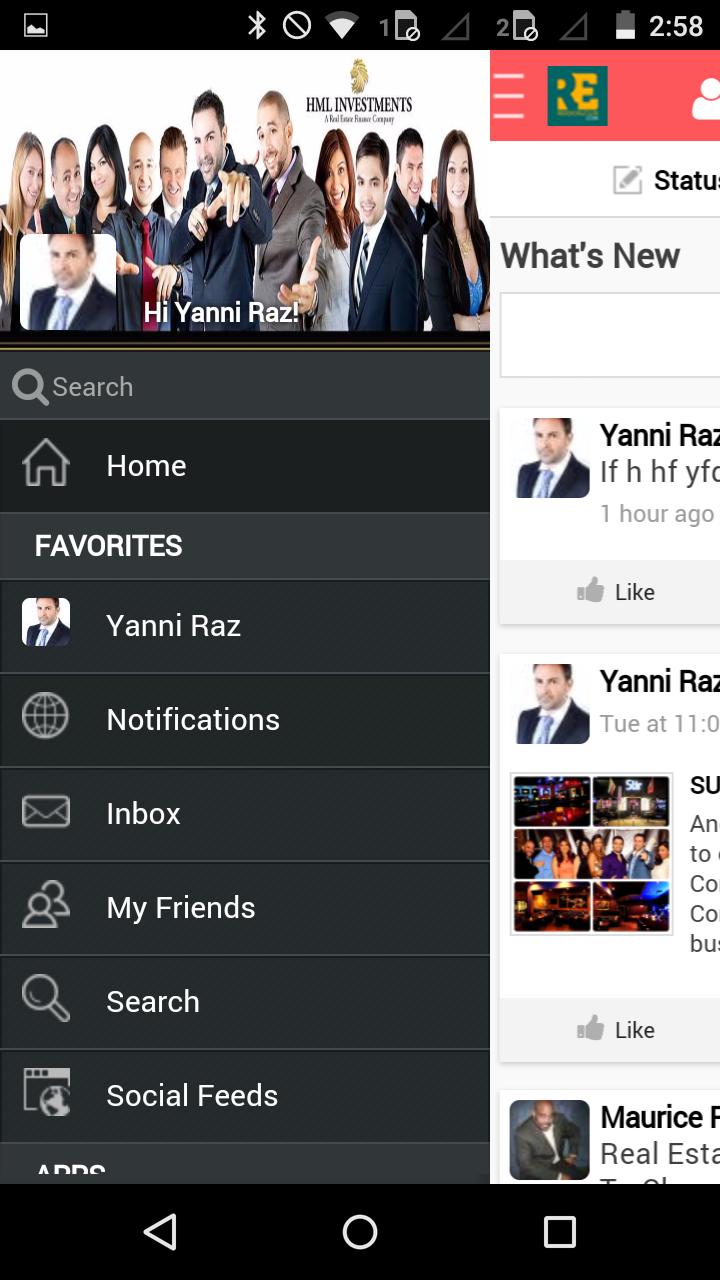Tap the profile photo in the drawer header
The width and height of the screenshot is (720, 1280).
[68, 282]
